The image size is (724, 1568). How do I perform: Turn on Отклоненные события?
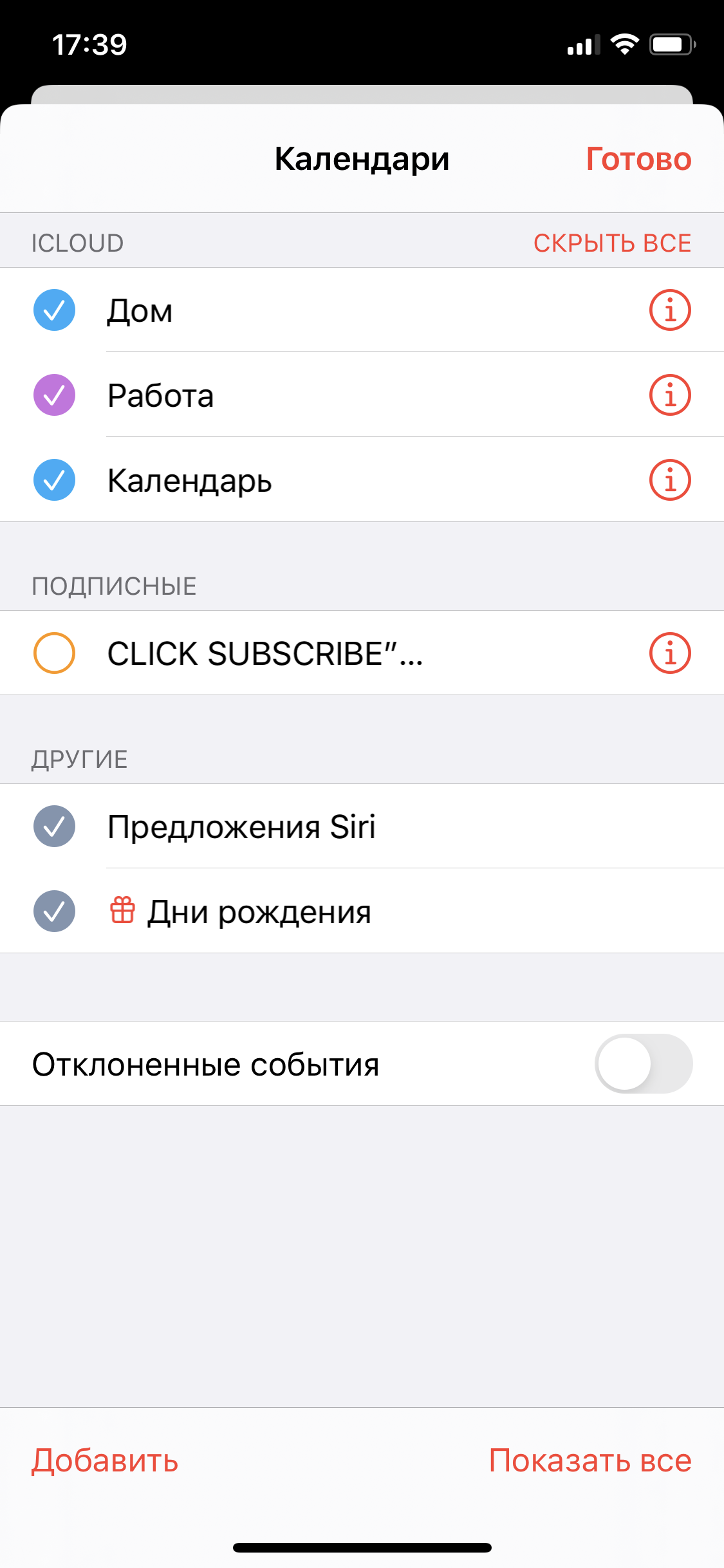pyautogui.click(x=643, y=1063)
